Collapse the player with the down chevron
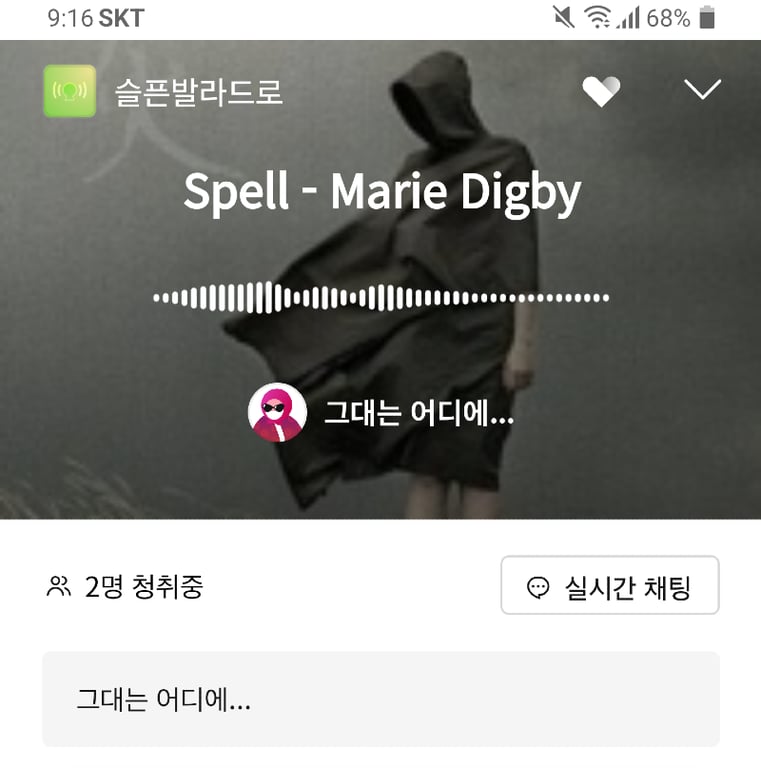The image size is (761, 768). point(702,90)
